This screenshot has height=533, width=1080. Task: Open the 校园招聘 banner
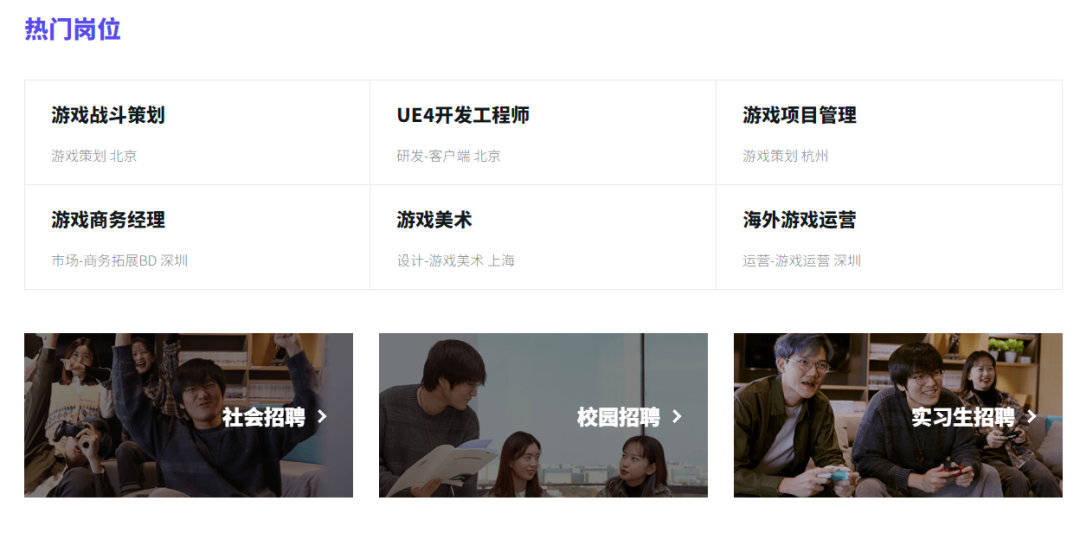point(543,415)
